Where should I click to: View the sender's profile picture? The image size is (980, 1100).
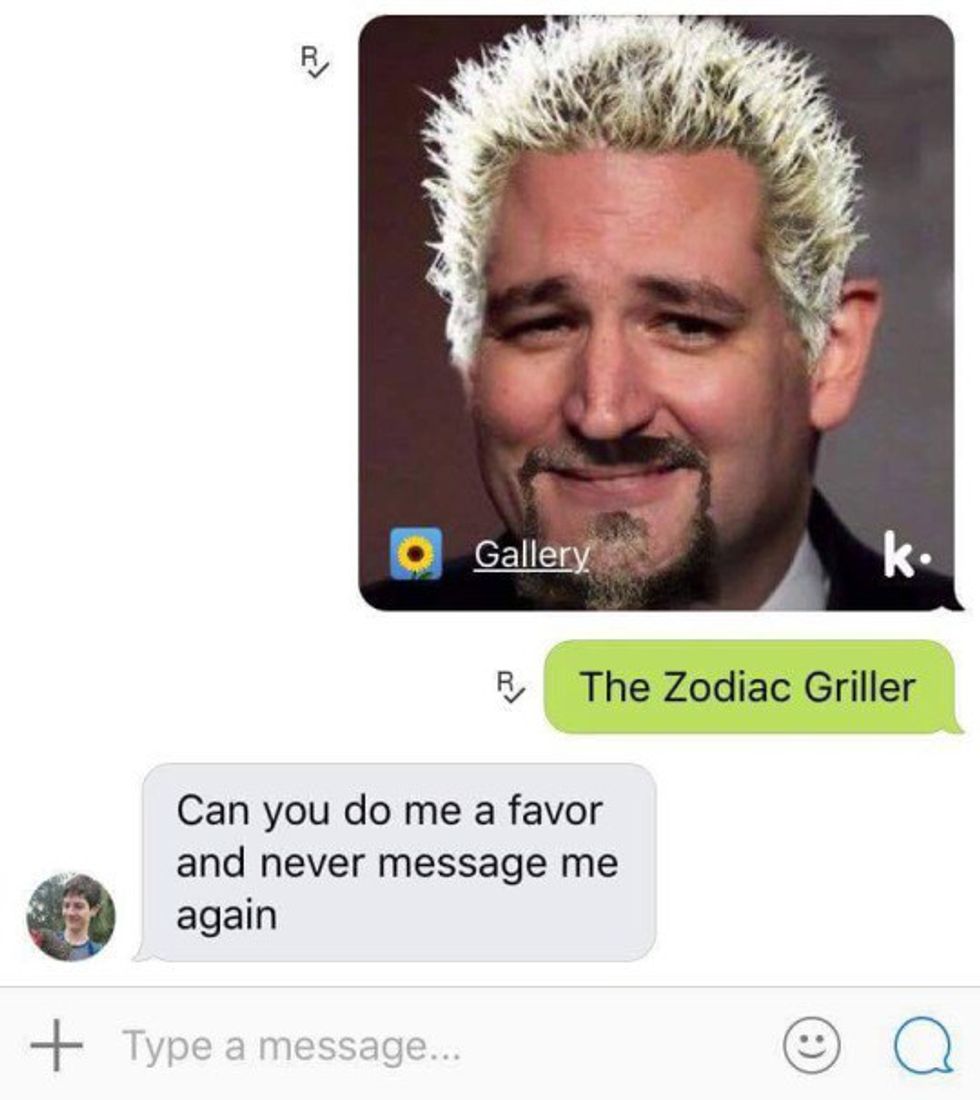(x=71, y=916)
